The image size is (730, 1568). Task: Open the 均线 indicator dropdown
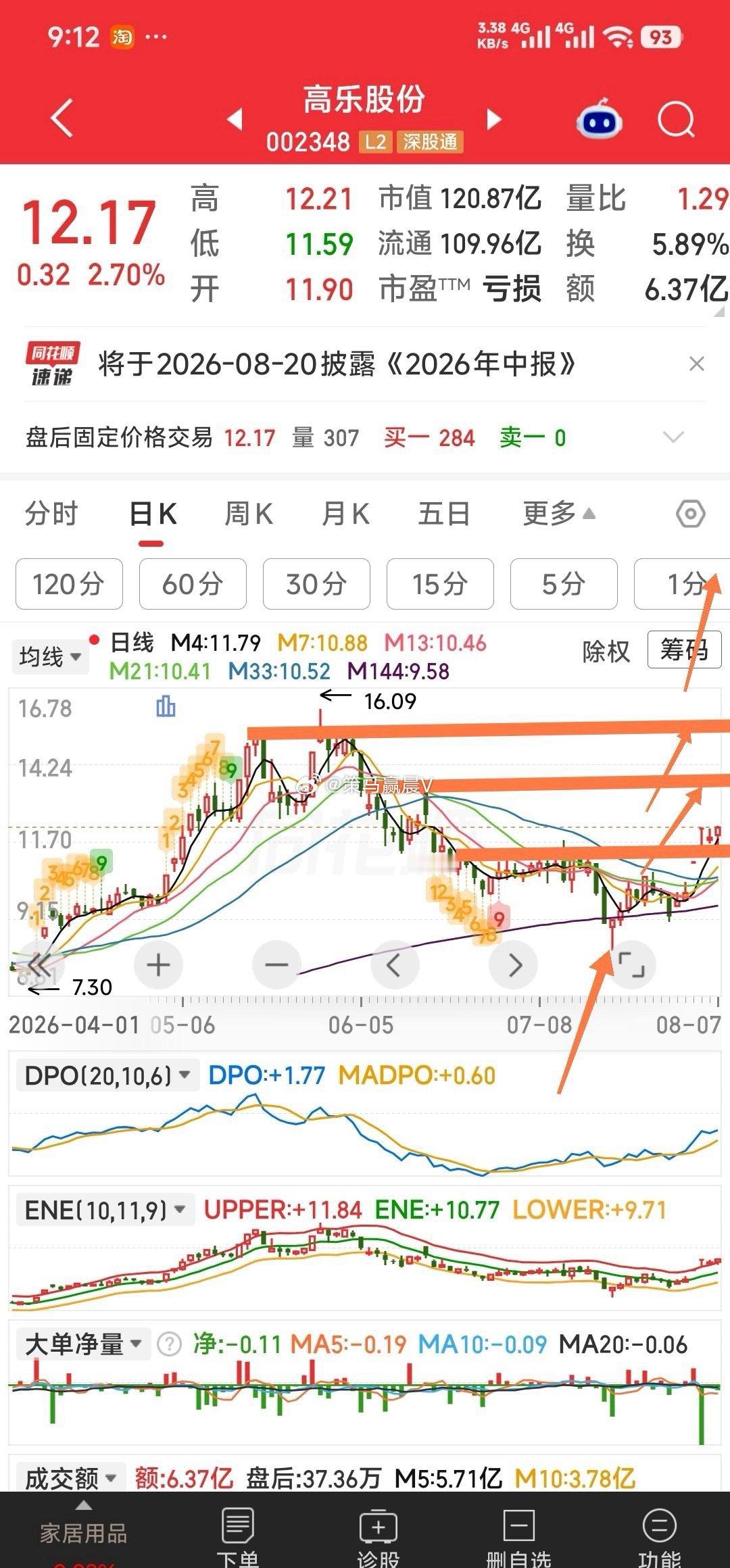pyautogui.click(x=50, y=656)
